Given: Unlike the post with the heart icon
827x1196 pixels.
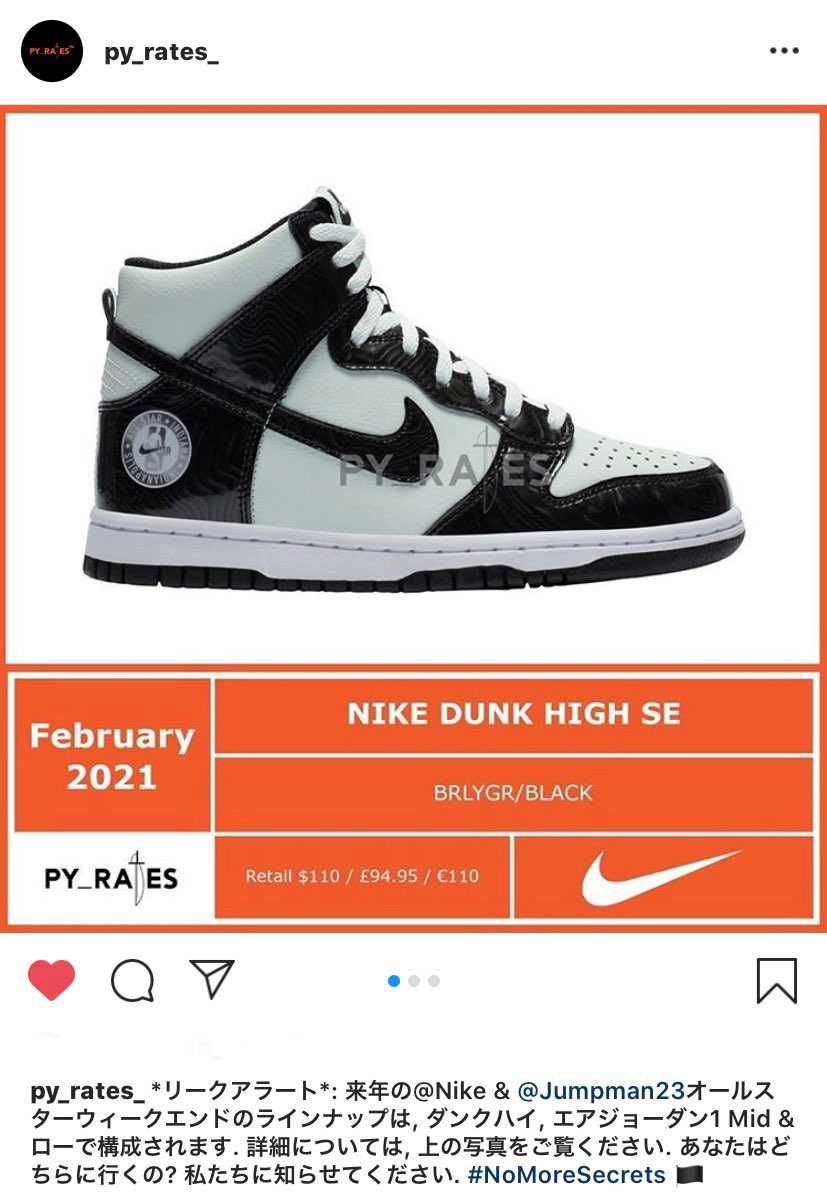Looking at the screenshot, I should click(52, 980).
